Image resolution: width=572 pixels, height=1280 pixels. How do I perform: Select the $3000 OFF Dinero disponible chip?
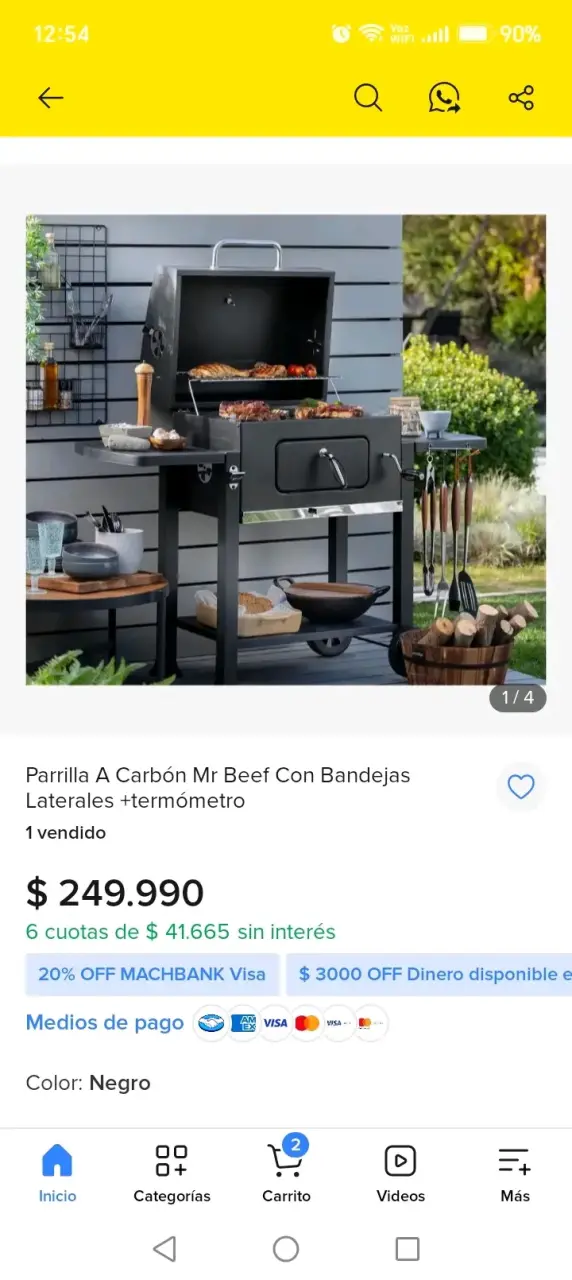429,974
